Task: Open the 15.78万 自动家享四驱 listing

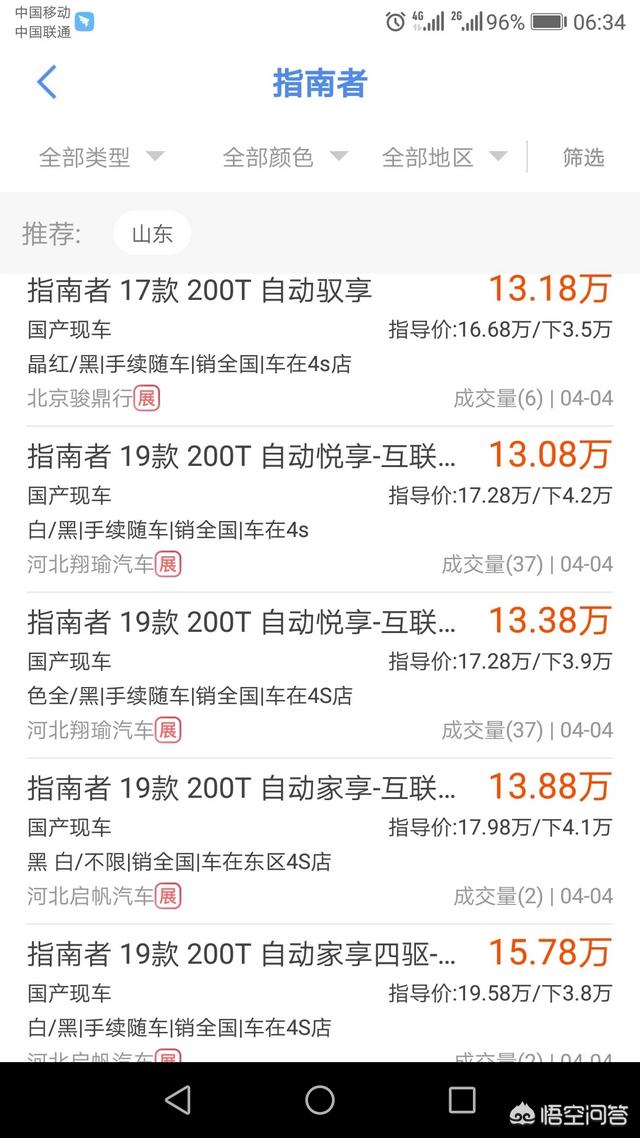Action: click(320, 993)
